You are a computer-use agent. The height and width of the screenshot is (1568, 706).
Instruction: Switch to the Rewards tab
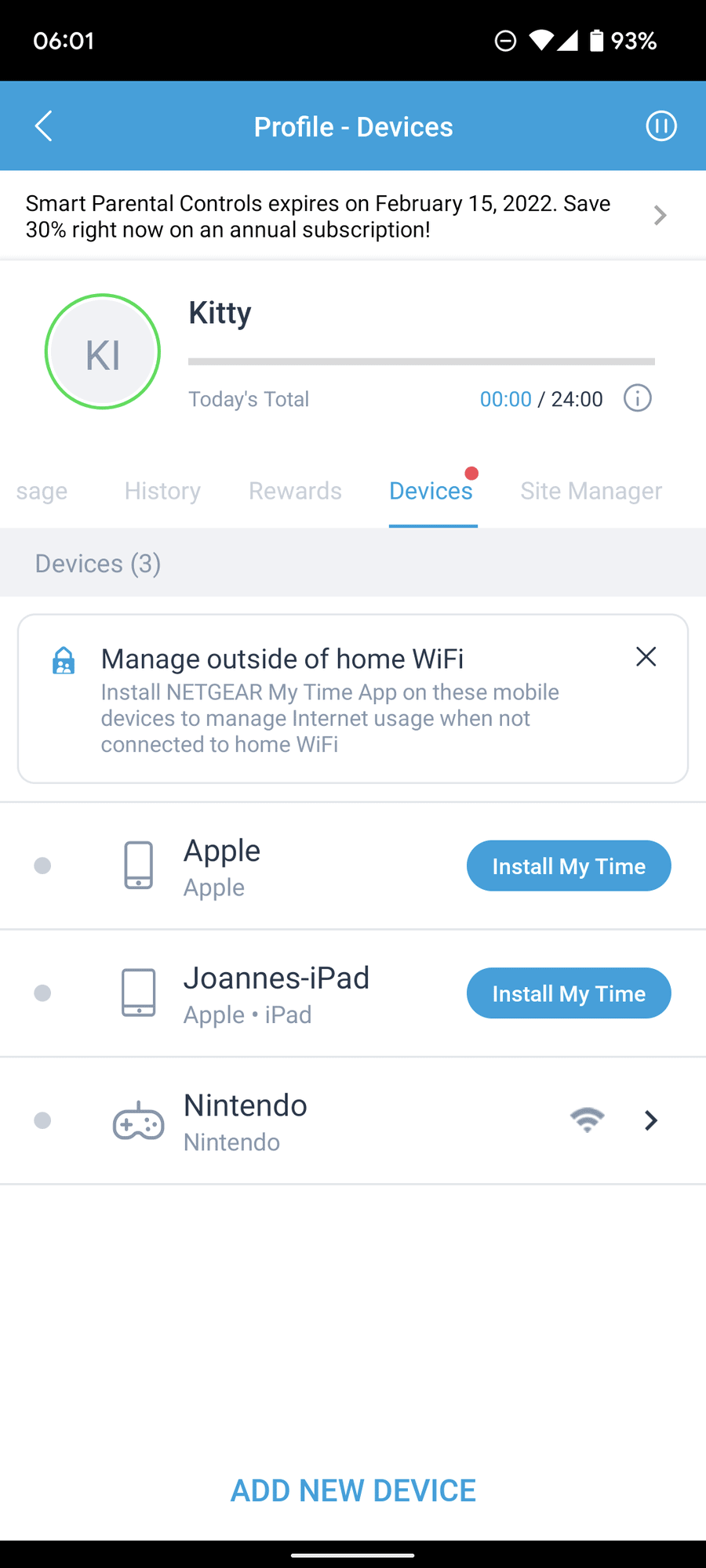(x=295, y=491)
